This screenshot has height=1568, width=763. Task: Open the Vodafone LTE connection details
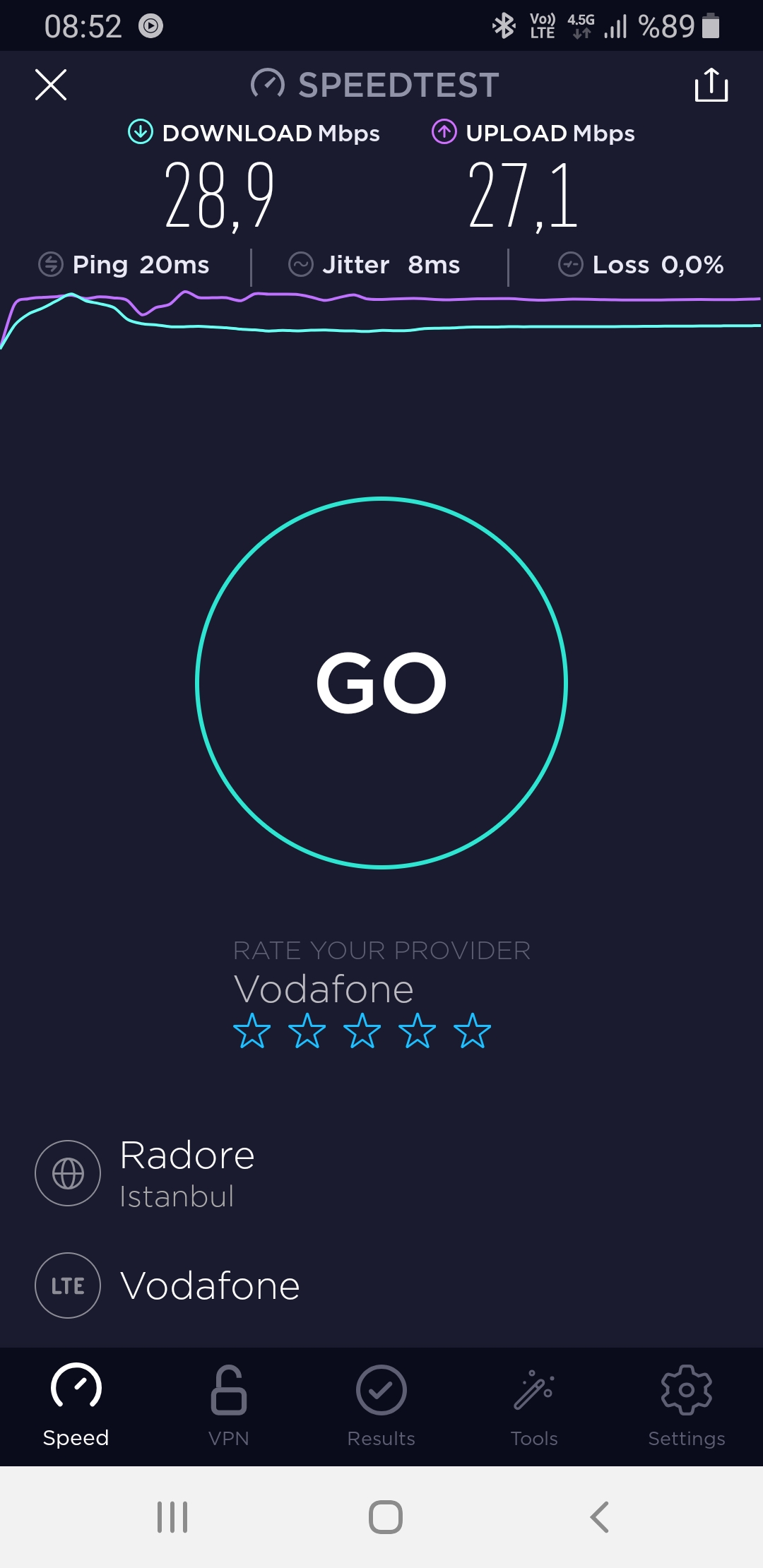[x=381, y=1285]
